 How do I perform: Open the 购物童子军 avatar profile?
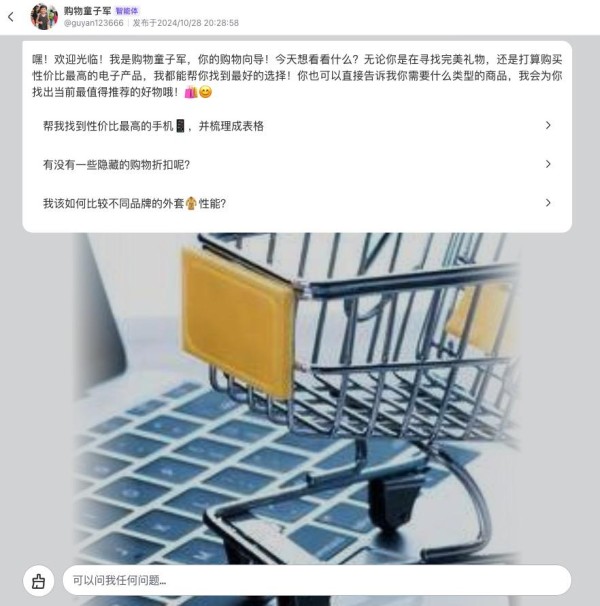coord(44,16)
